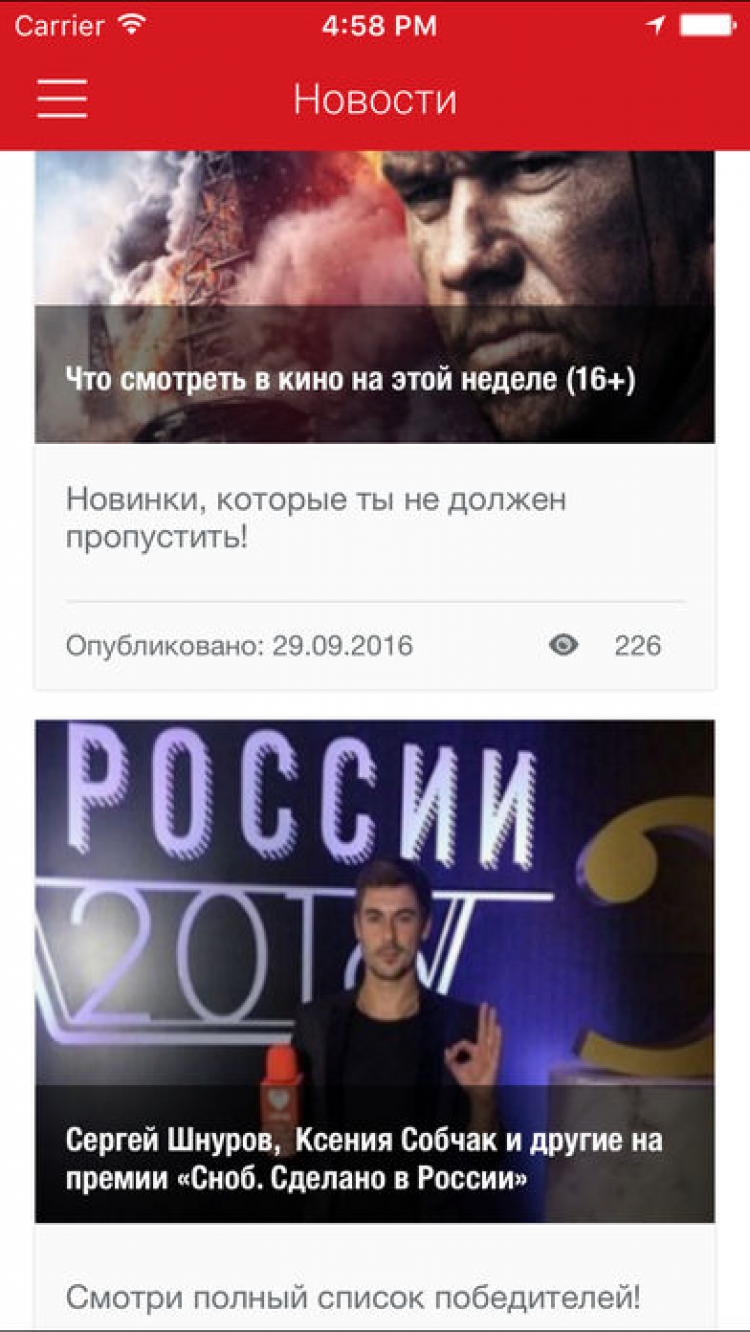Open the hamburger drawer menu
750x1332 pixels.
62,99
